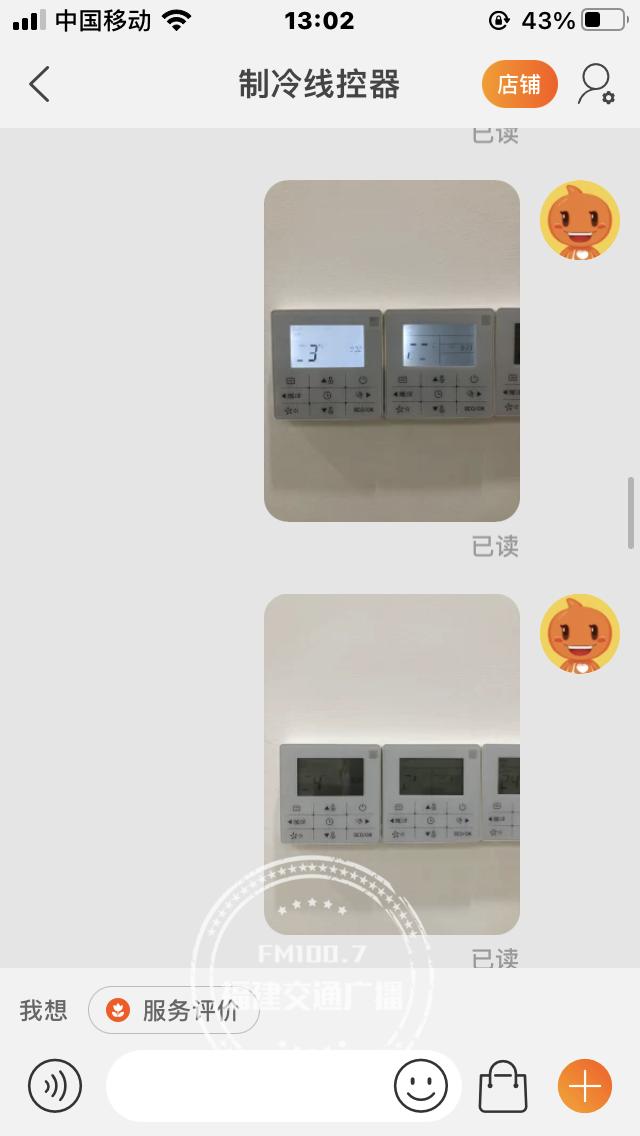Switch to voice input

tap(55, 1086)
